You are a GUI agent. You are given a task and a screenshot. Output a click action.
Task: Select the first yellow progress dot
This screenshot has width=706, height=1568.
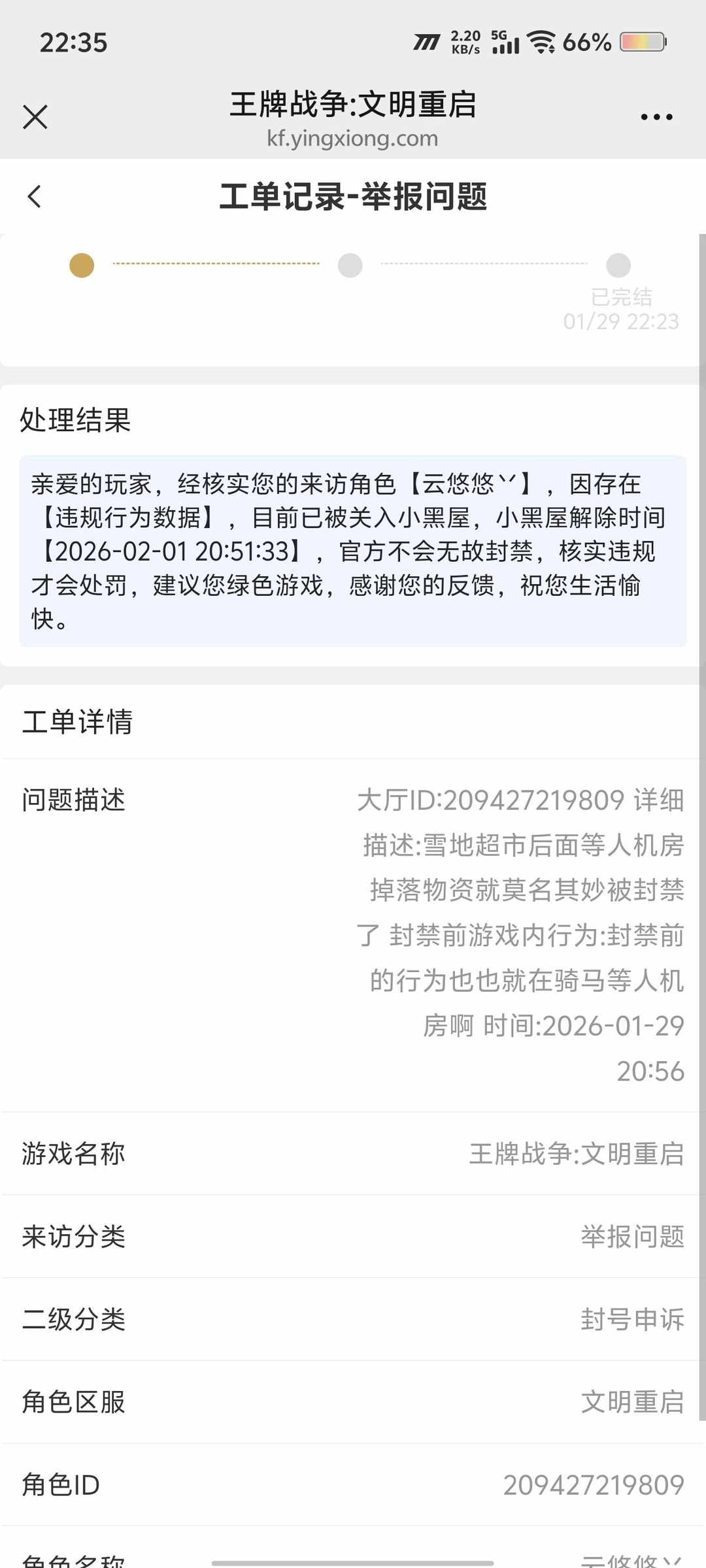pyautogui.click(x=81, y=265)
